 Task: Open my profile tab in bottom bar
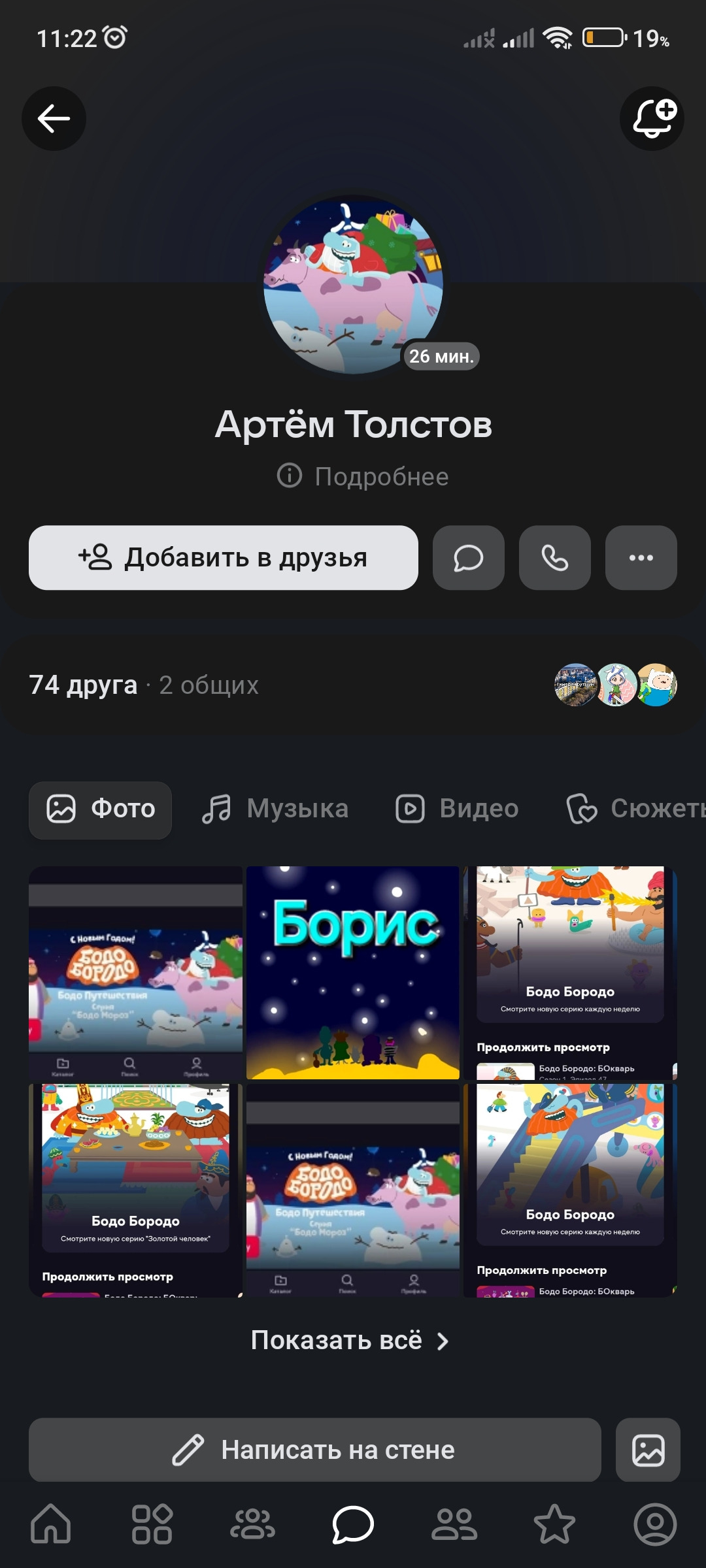point(655,1524)
